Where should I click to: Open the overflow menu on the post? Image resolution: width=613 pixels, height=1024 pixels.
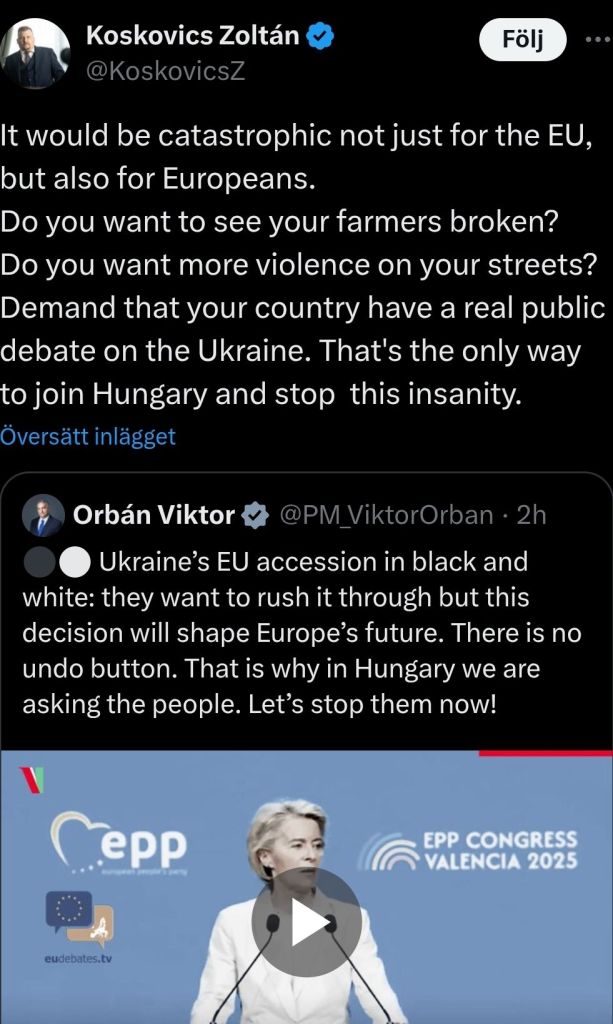pyautogui.click(x=596, y=40)
